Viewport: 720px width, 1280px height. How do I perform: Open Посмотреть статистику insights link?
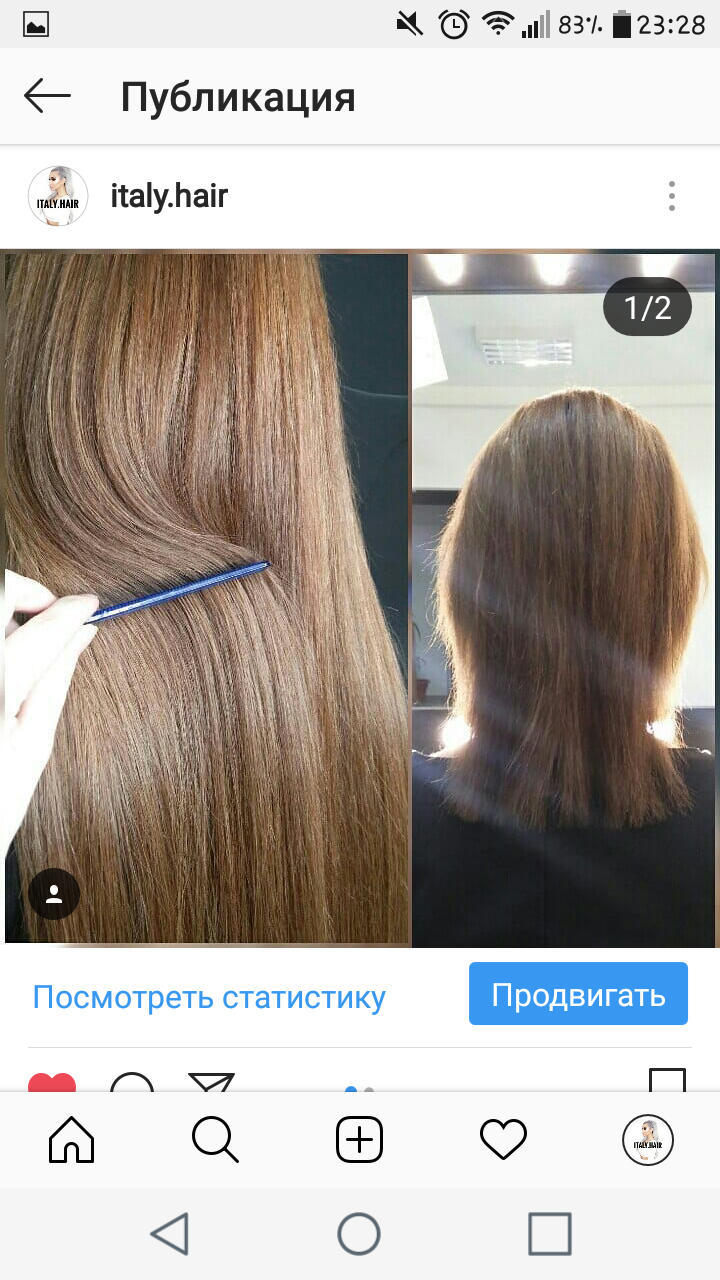[x=209, y=997]
